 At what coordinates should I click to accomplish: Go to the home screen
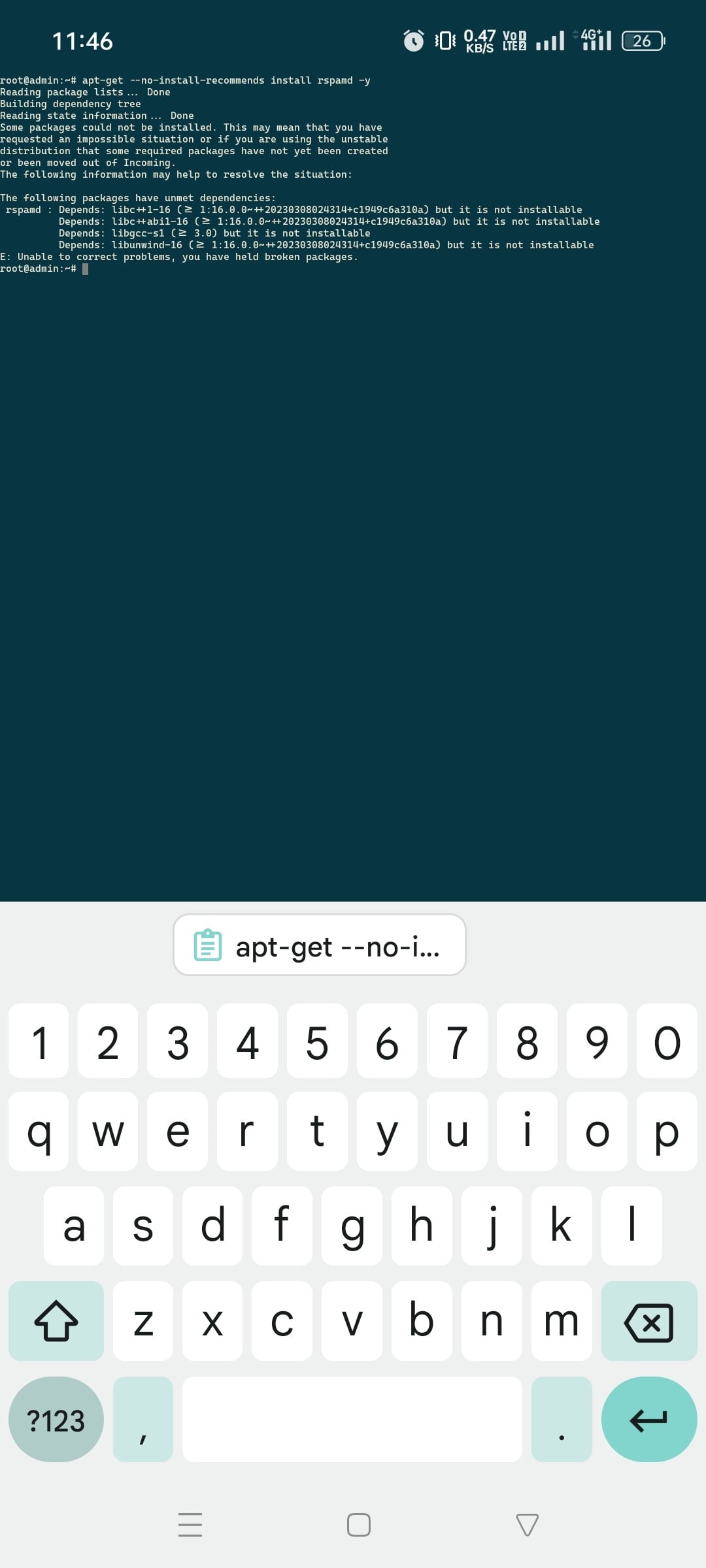[358, 1525]
